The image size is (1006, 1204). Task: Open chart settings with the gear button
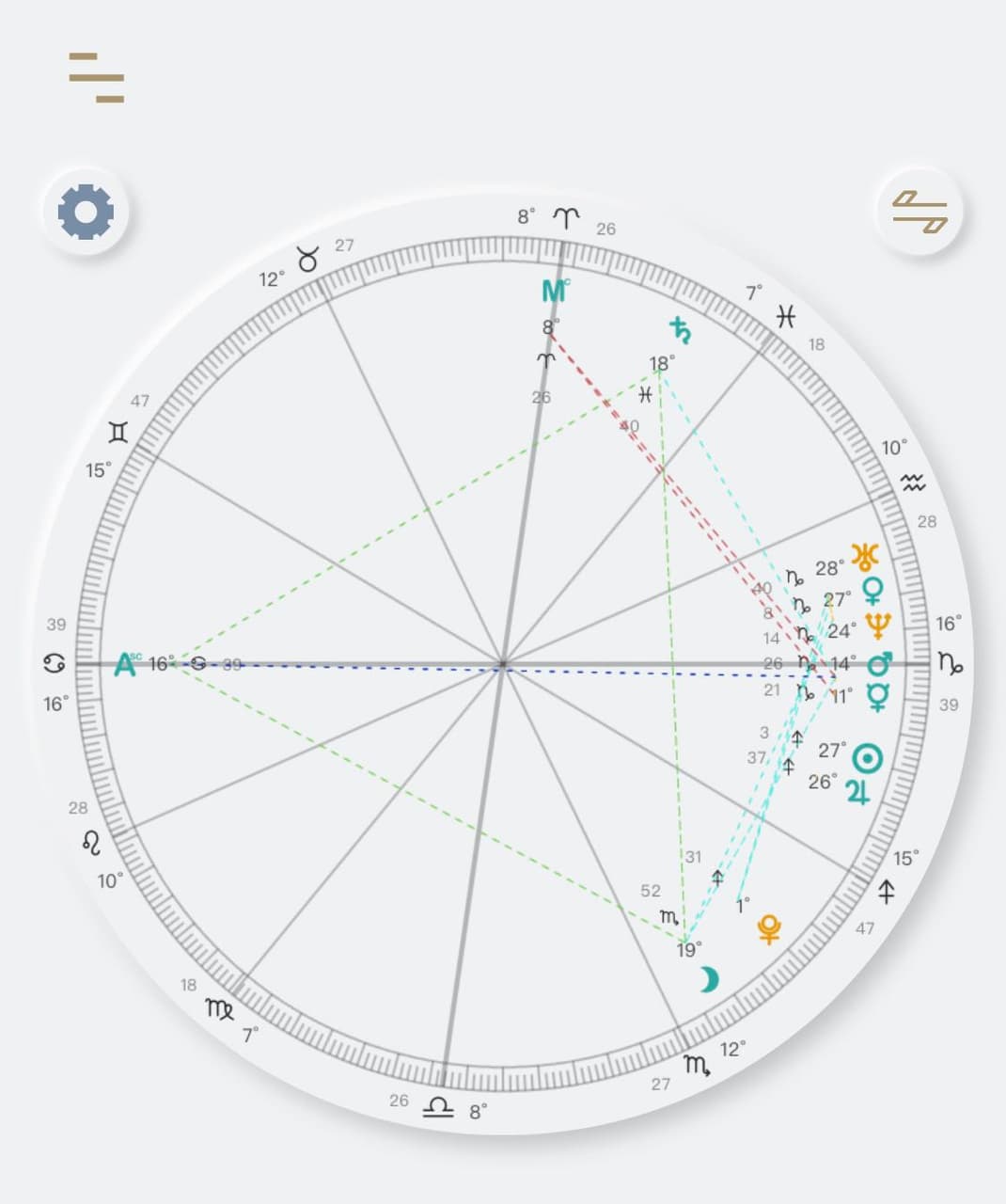coord(86,211)
